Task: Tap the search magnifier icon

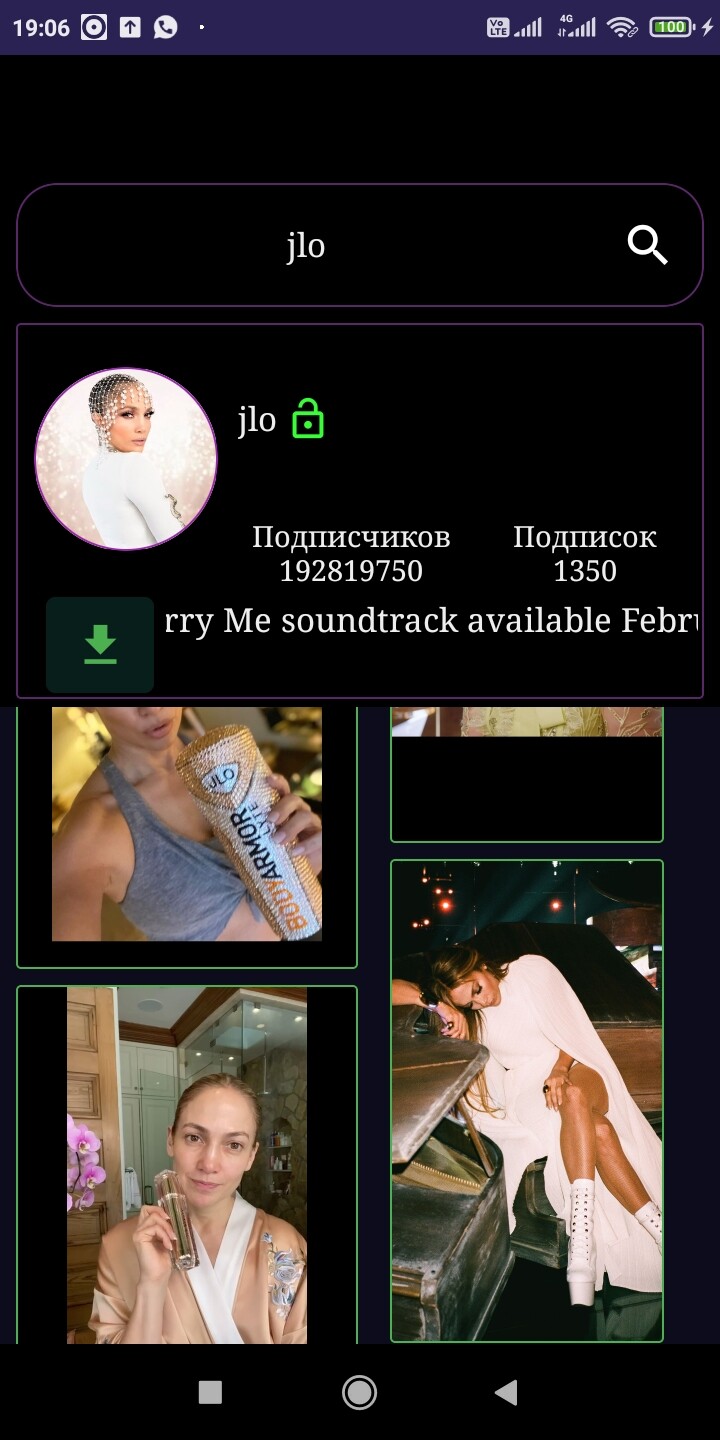Action: [x=647, y=245]
